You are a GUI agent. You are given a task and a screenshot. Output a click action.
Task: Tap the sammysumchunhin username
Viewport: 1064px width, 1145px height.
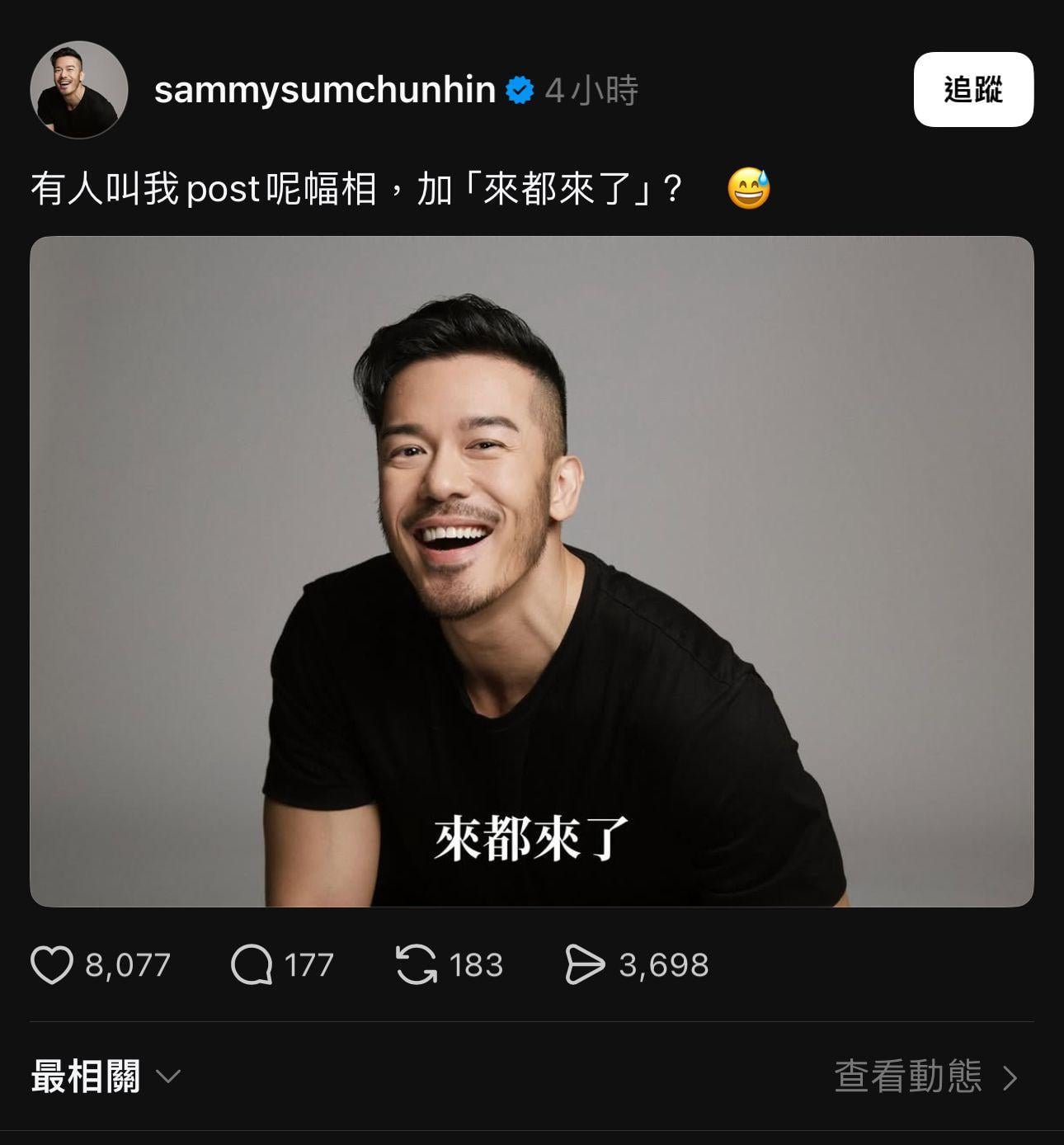tap(324, 90)
